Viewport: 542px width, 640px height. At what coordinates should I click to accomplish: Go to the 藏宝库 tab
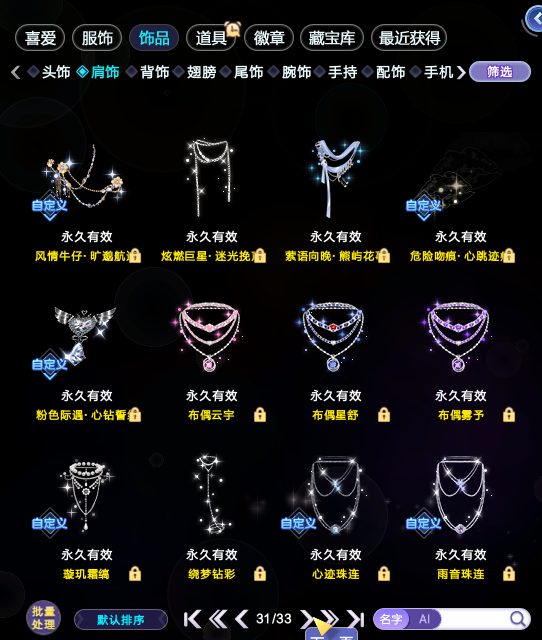tap(331, 38)
